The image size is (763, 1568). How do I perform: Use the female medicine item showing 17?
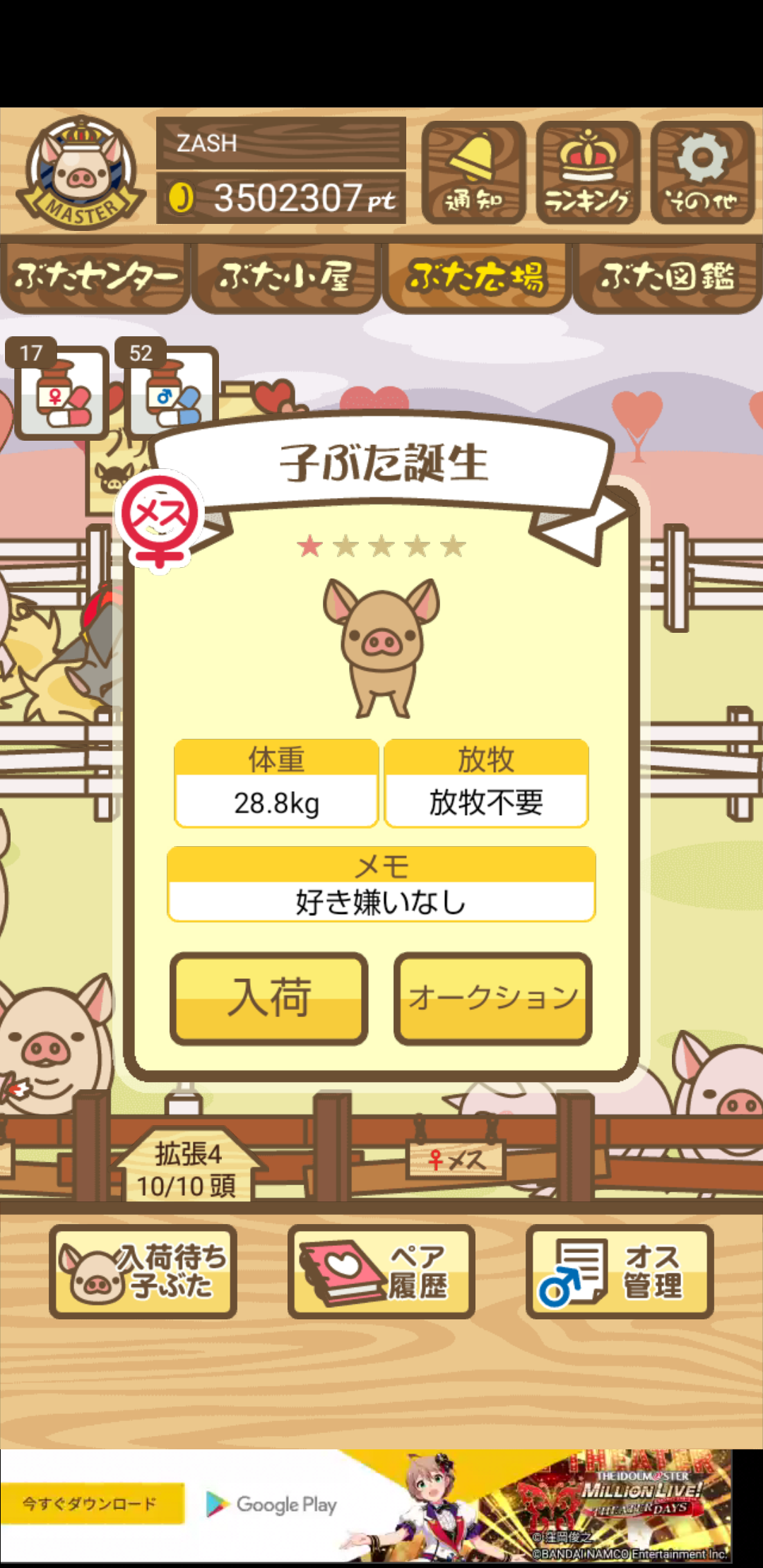(x=59, y=389)
